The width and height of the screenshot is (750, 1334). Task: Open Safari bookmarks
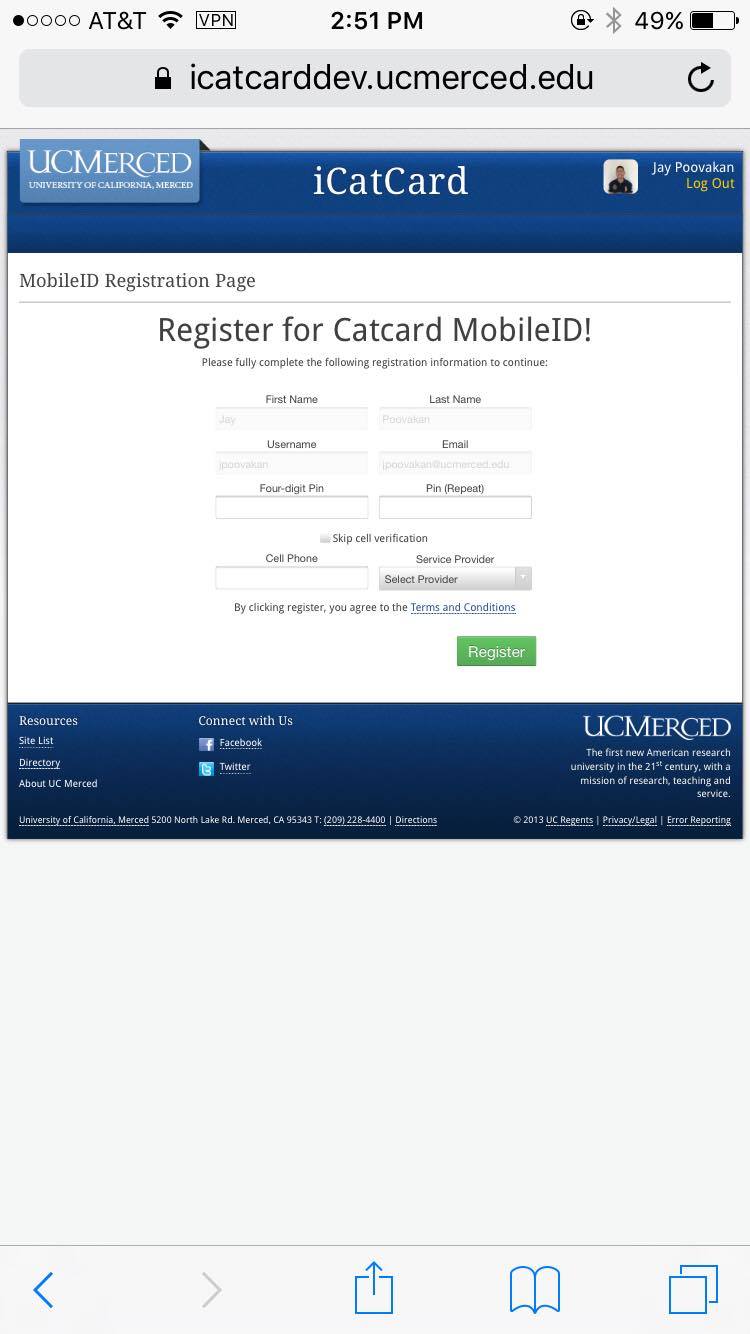click(534, 1290)
